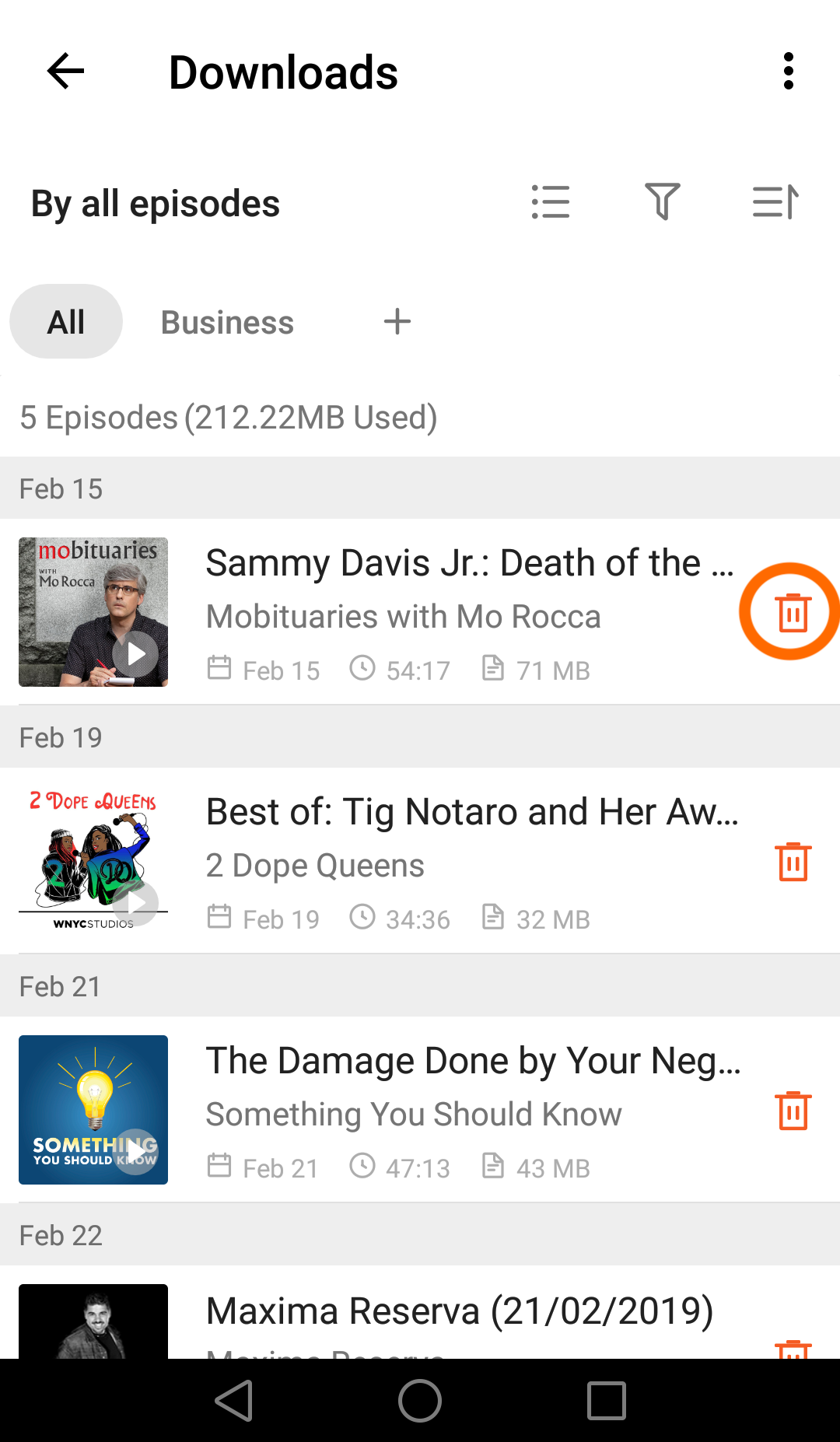Open the Maxima Reserva (21/02/2019) episode

pyautogui.click(x=459, y=1311)
